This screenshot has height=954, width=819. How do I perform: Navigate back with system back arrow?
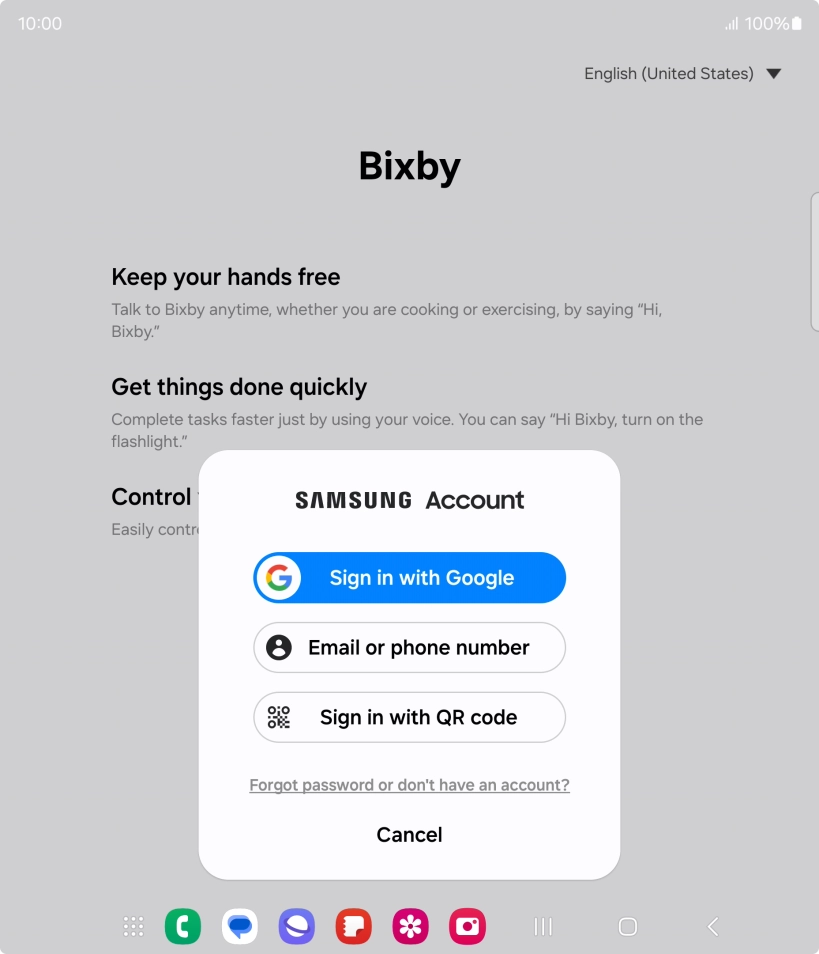coord(713,927)
